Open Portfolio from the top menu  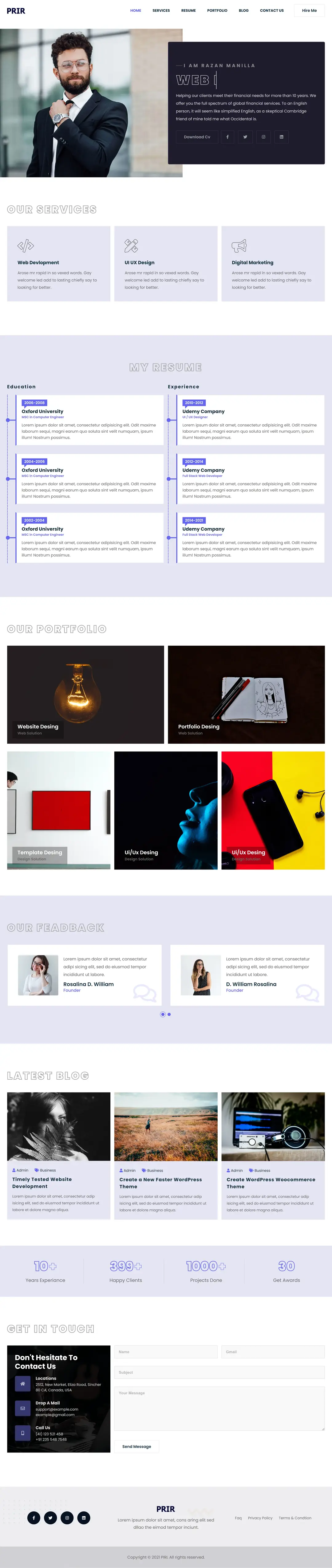217,10
